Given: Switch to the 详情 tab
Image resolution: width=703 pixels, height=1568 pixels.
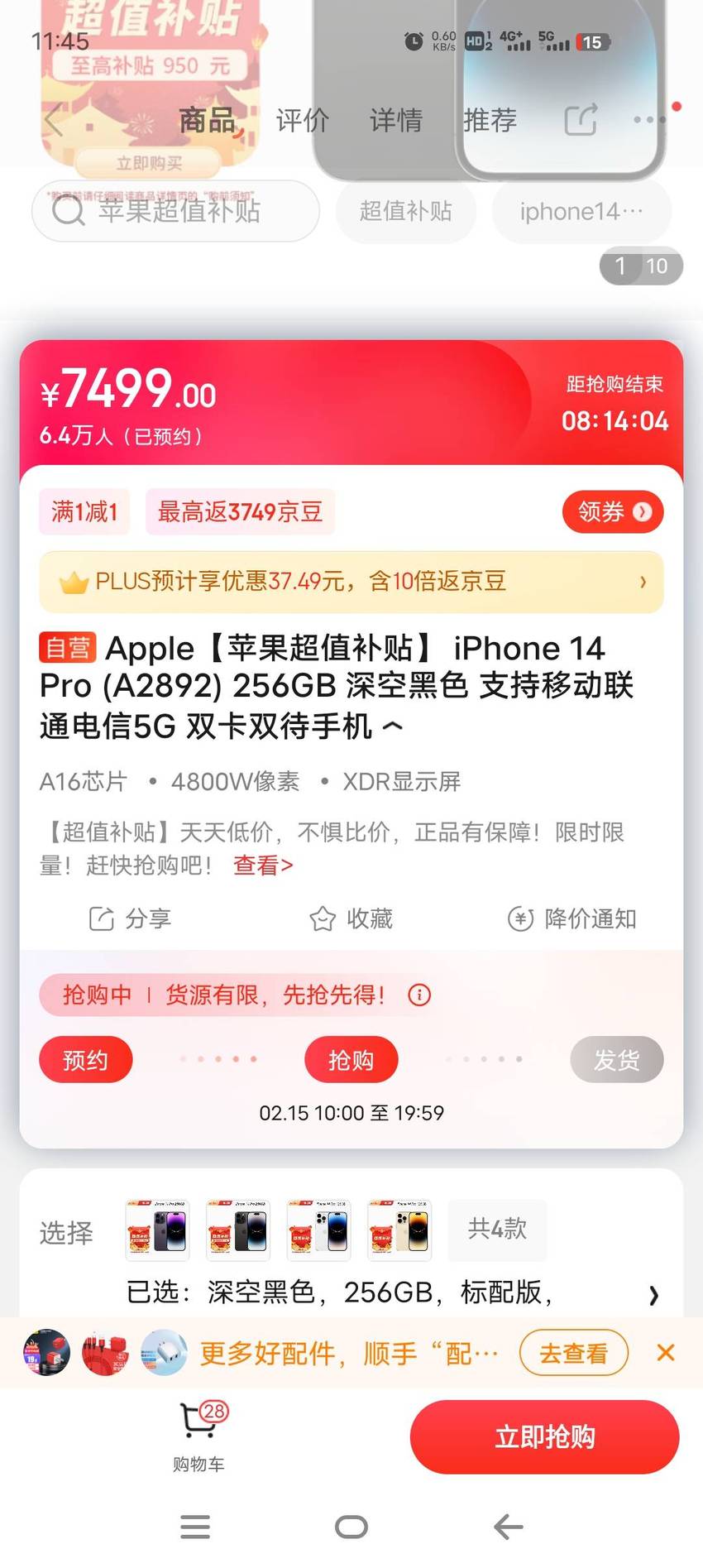Looking at the screenshot, I should point(396,121).
